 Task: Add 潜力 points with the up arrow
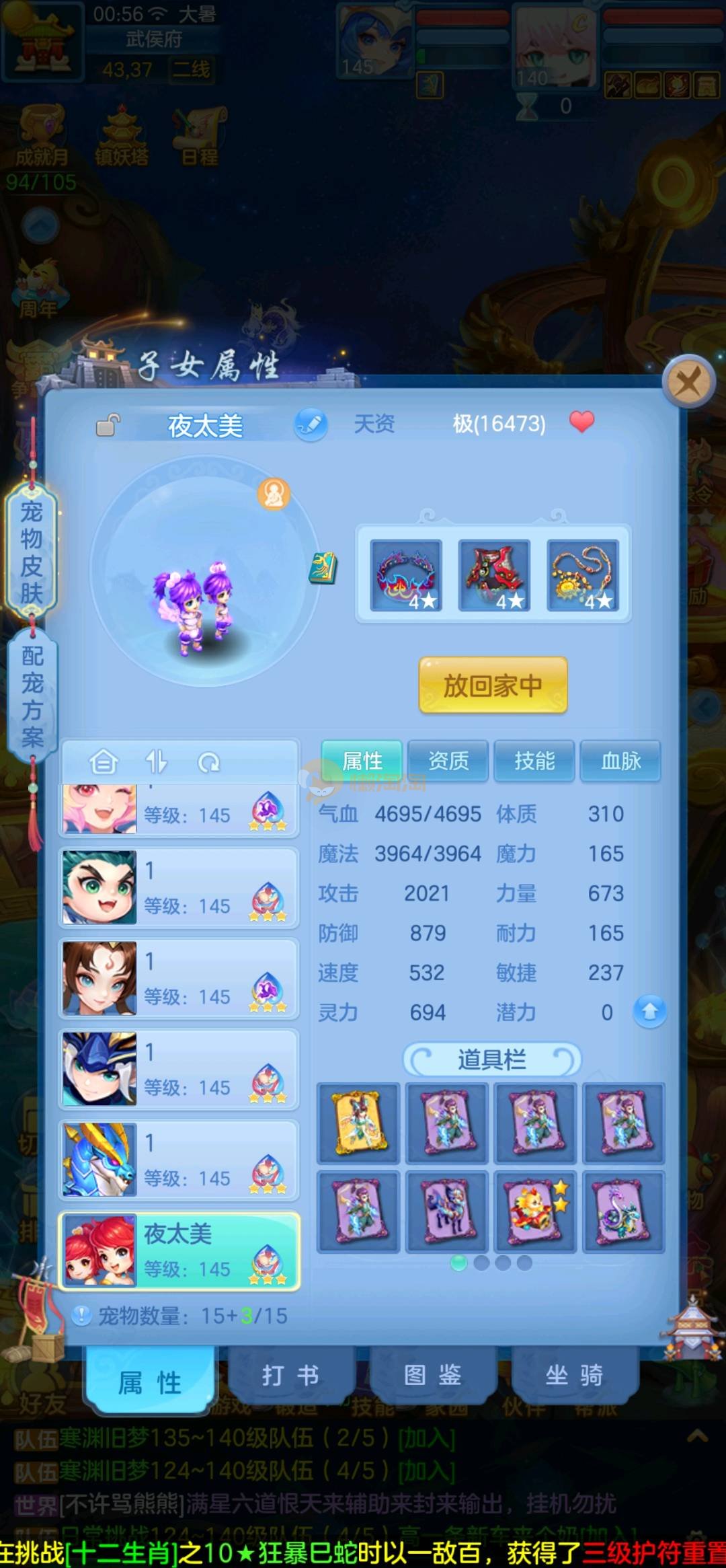point(649,1011)
